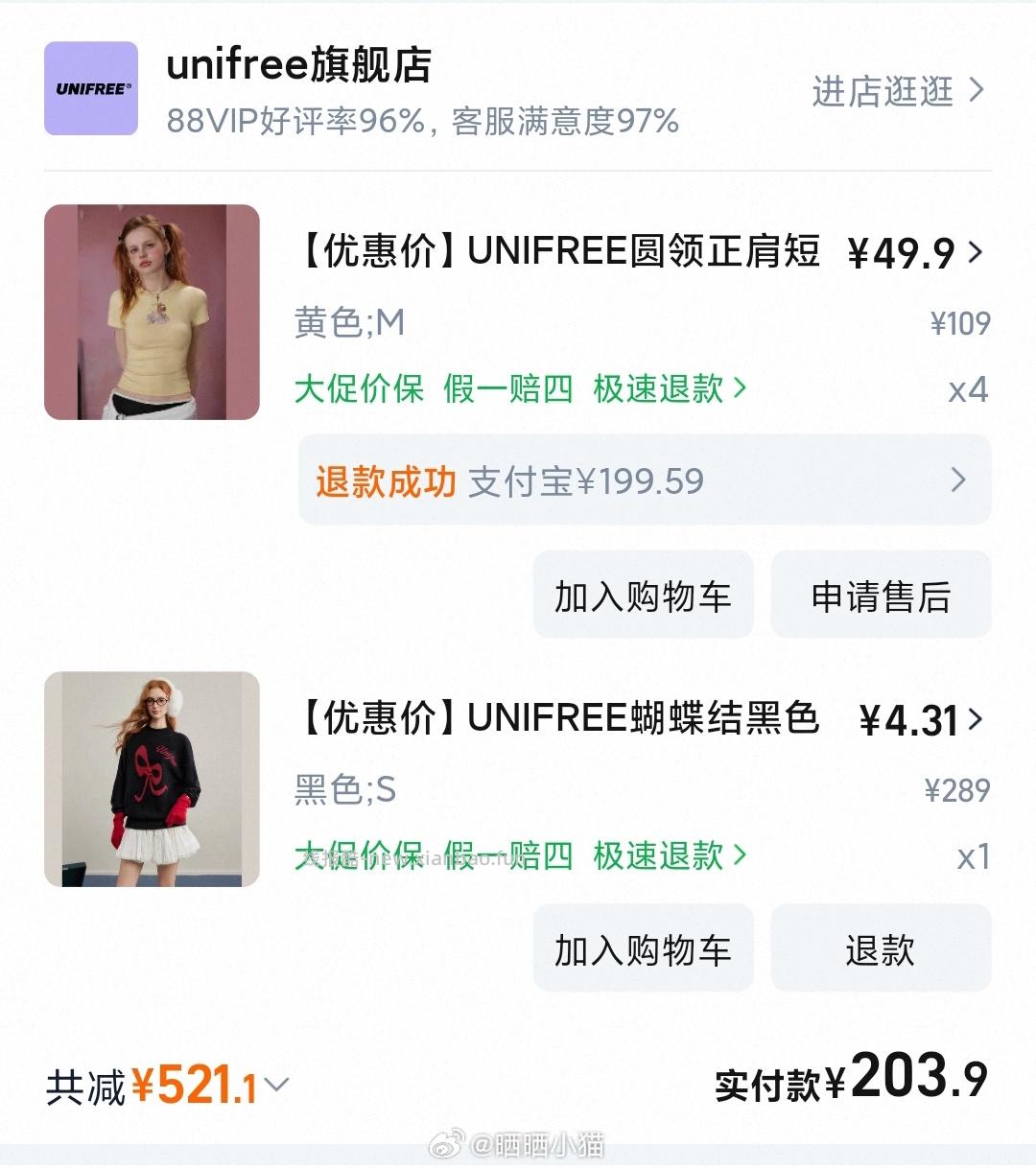Expand the bow sweater title chevron
Image resolution: width=1036 pixels, height=1169 pixels.
pyautogui.click(x=977, y=719)
